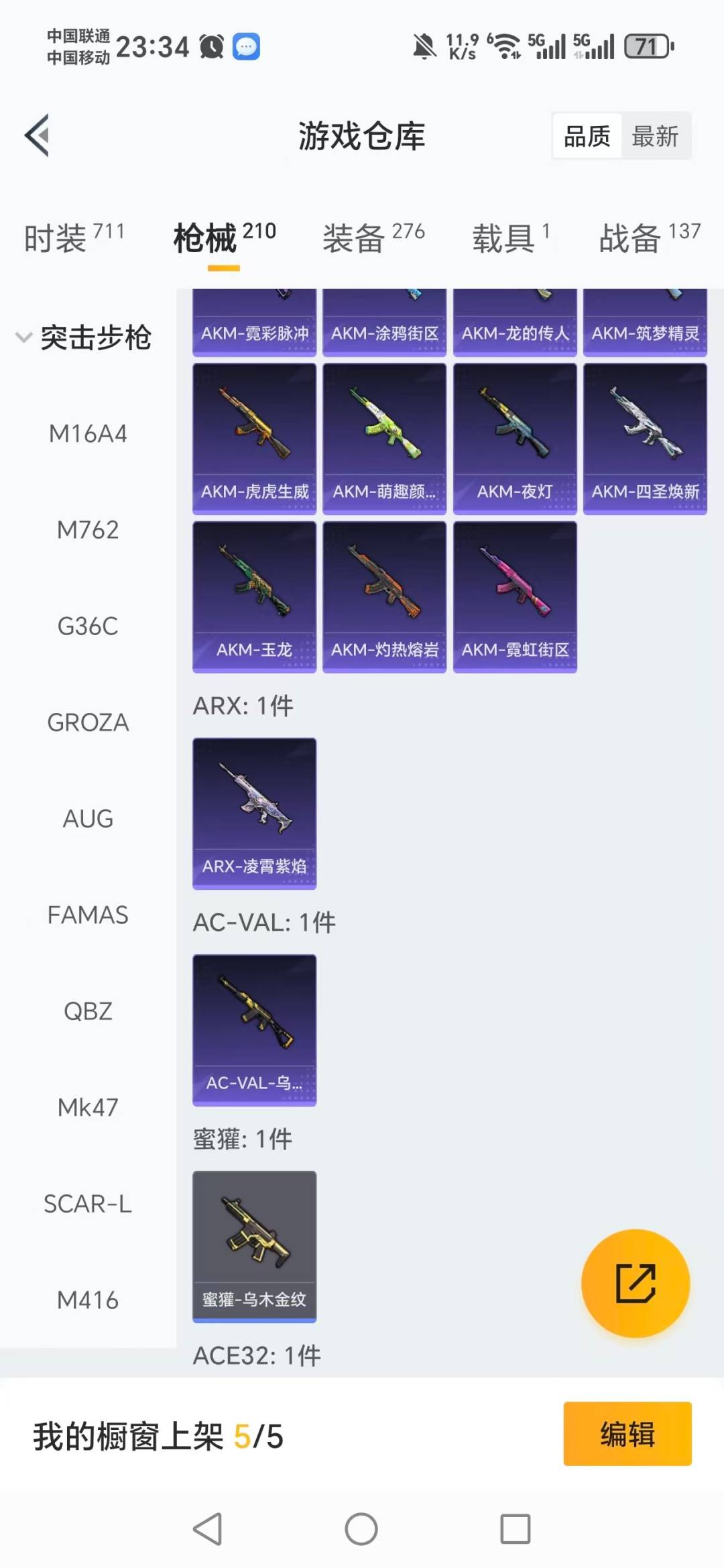Tap the orange share floating button
Screen dimensions: 724x1568
[x=635, y=1283]
